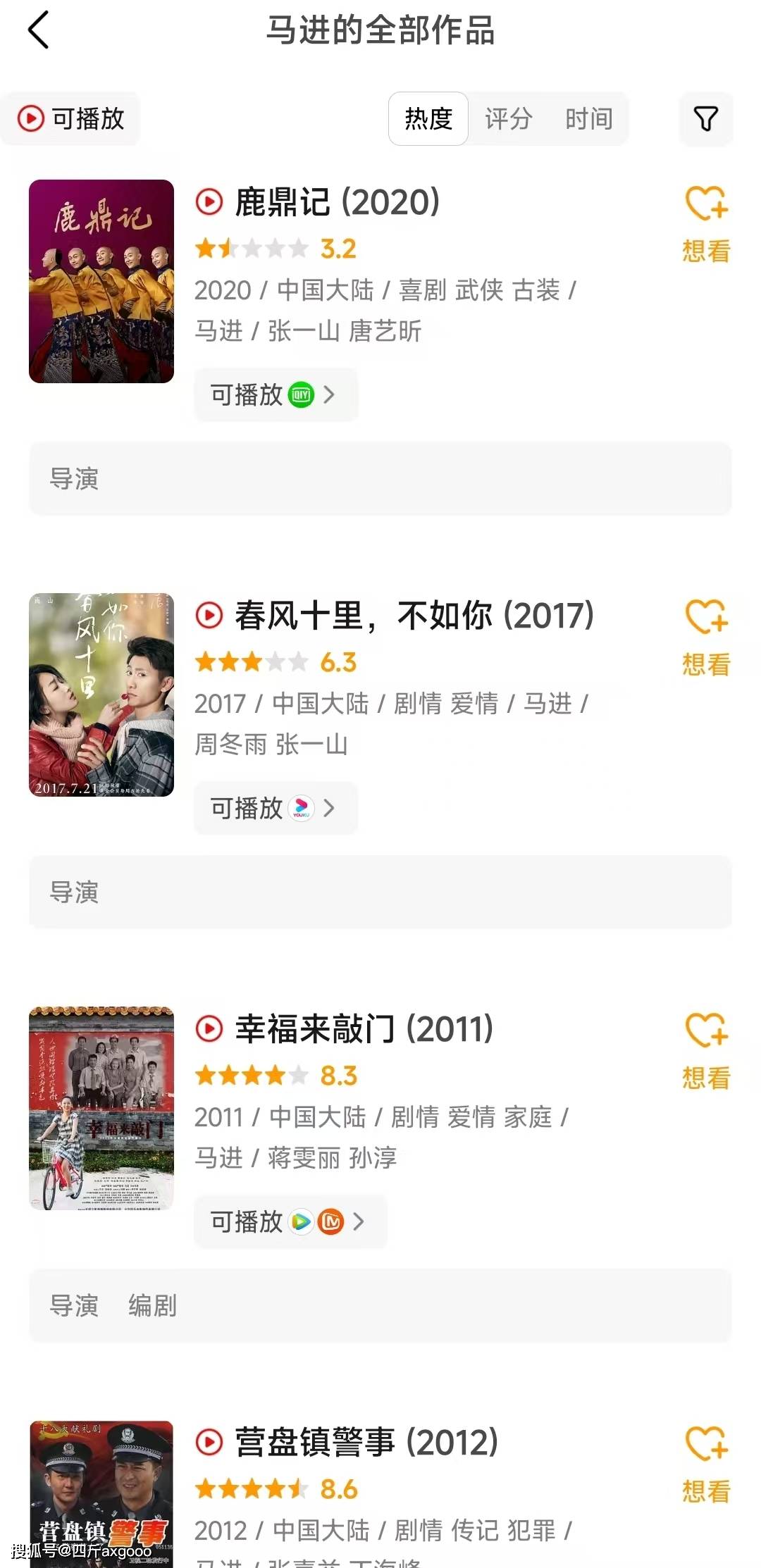View the 春风十里，不如你 poster
The height and width of the screenshot is (1568, 761).
tap(101, 695)
